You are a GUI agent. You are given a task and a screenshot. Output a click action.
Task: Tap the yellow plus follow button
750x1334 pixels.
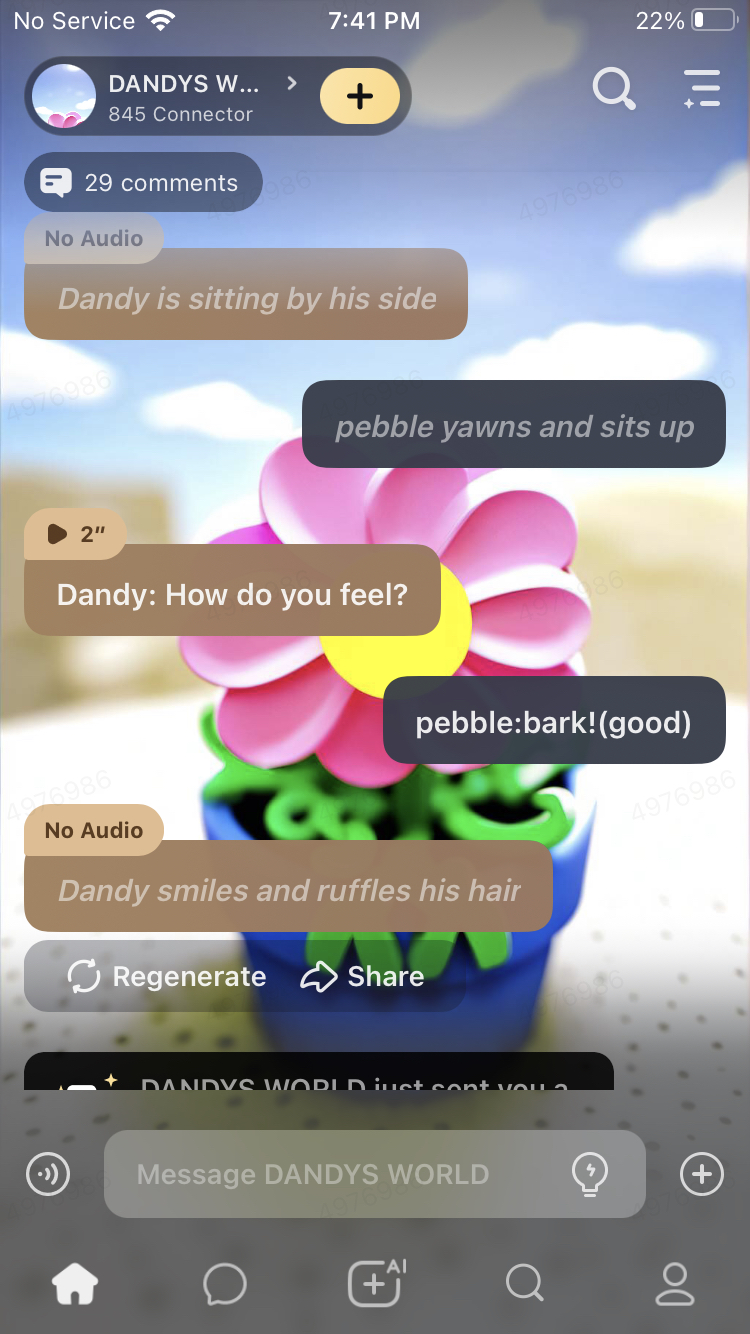click(360, 97)
